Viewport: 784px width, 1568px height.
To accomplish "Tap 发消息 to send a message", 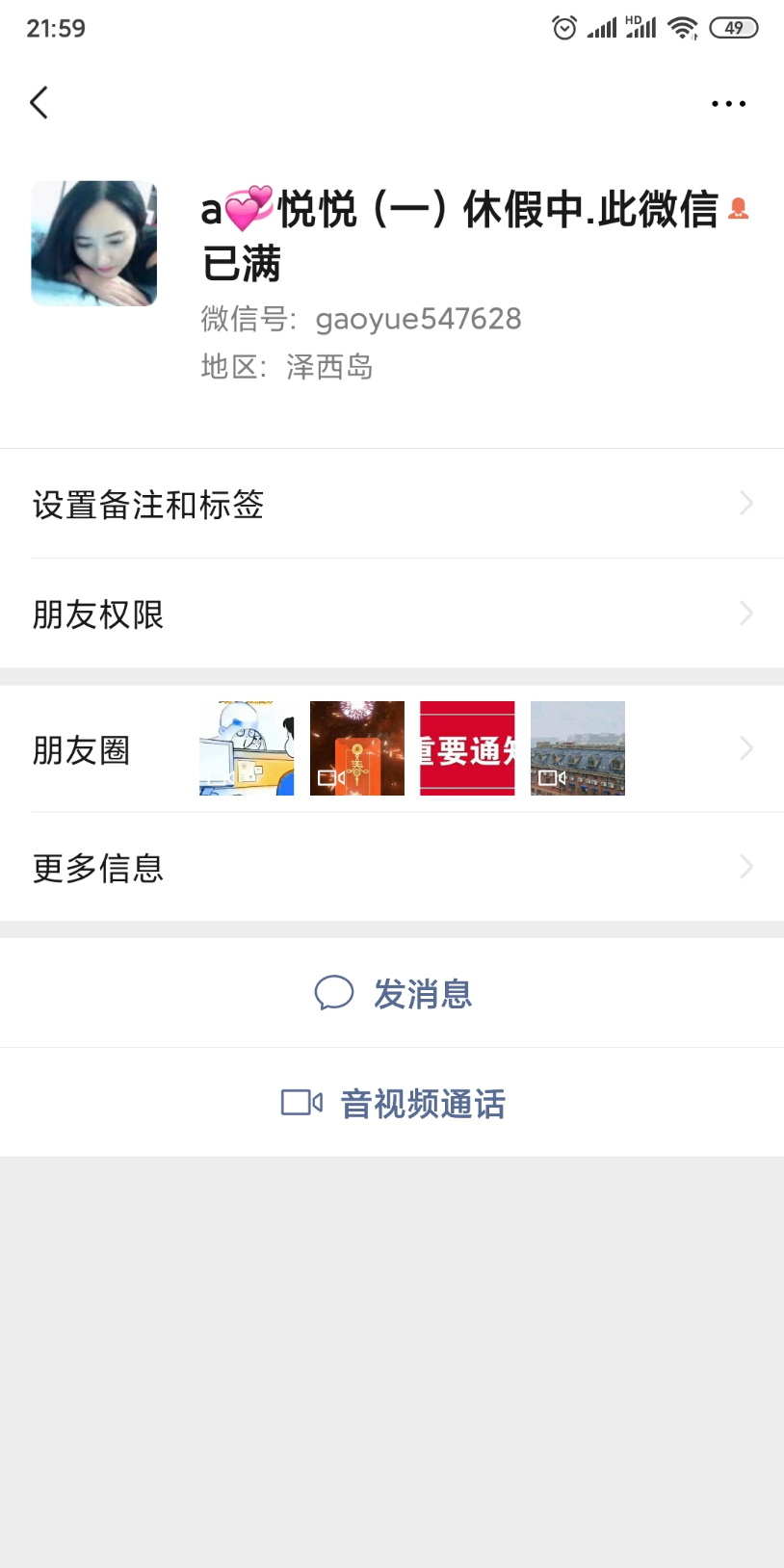I will click(393, 993).
